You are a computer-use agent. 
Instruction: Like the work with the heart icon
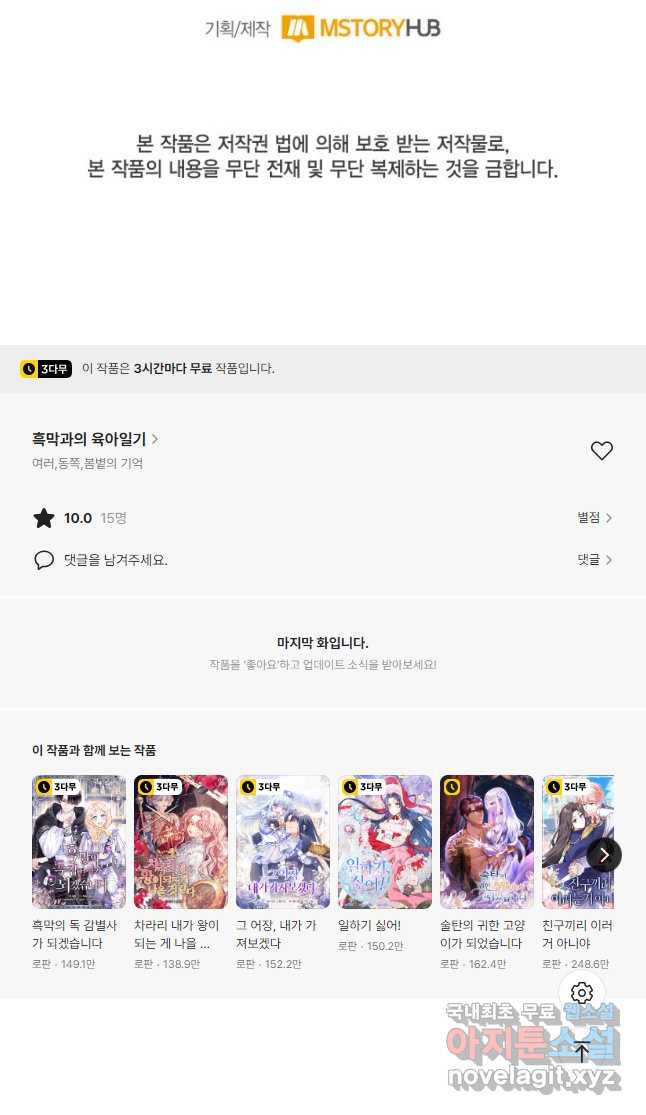602,450
